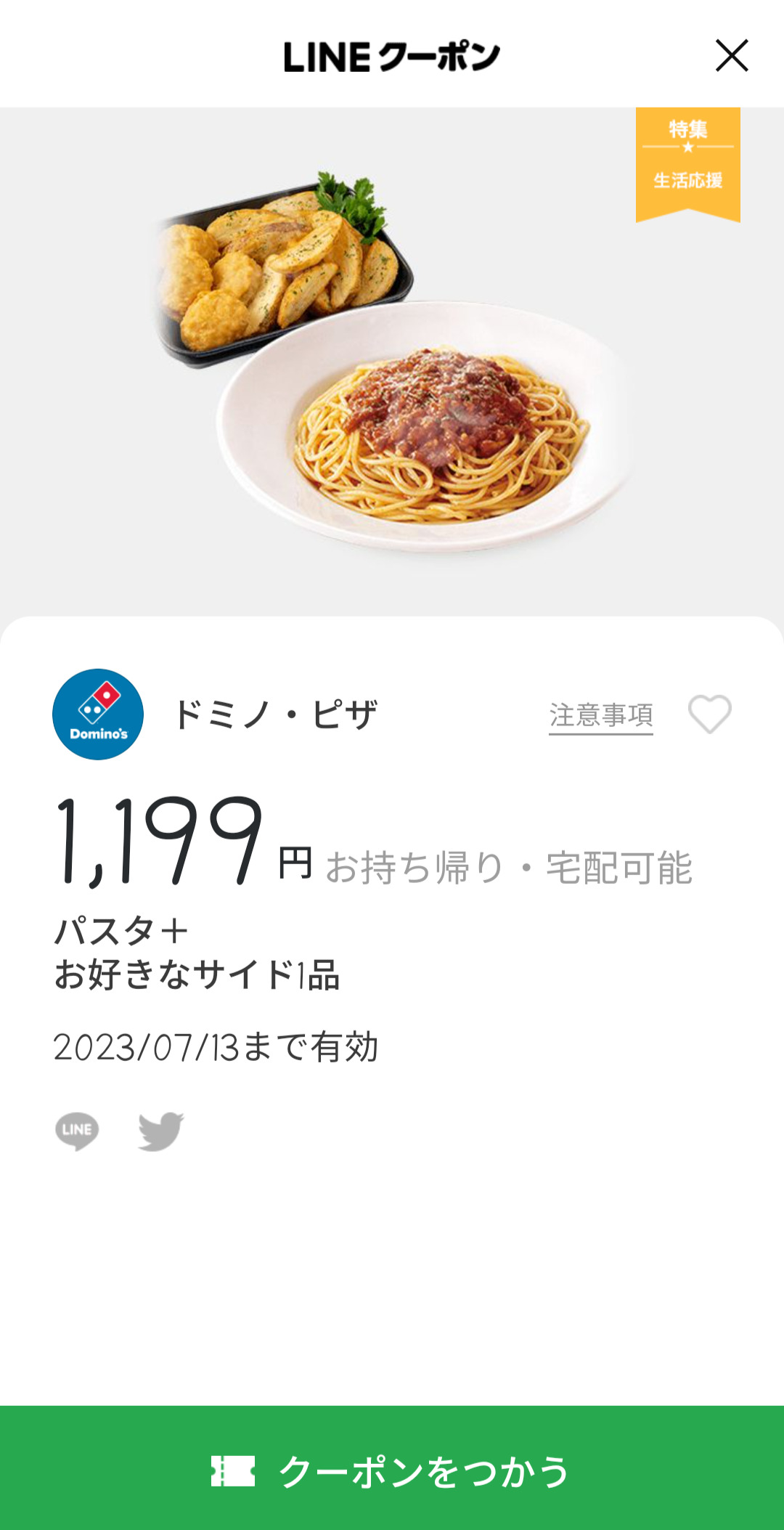Favorite this Domino's coupon with the heart
Screen dimensions: 784x1530
click(x=709, y=715)
